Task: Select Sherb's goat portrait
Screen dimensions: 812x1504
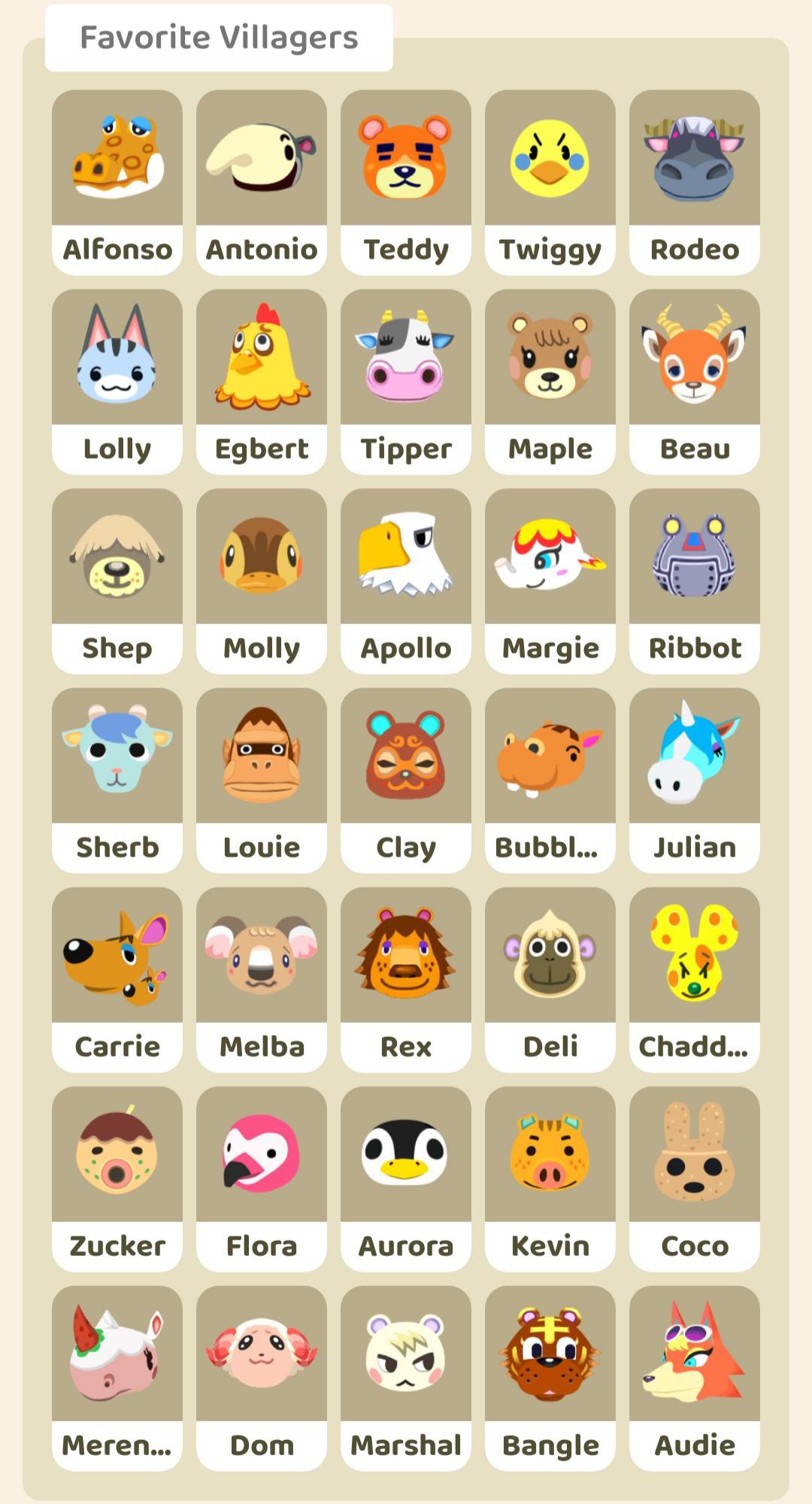Action: [117, 760]
